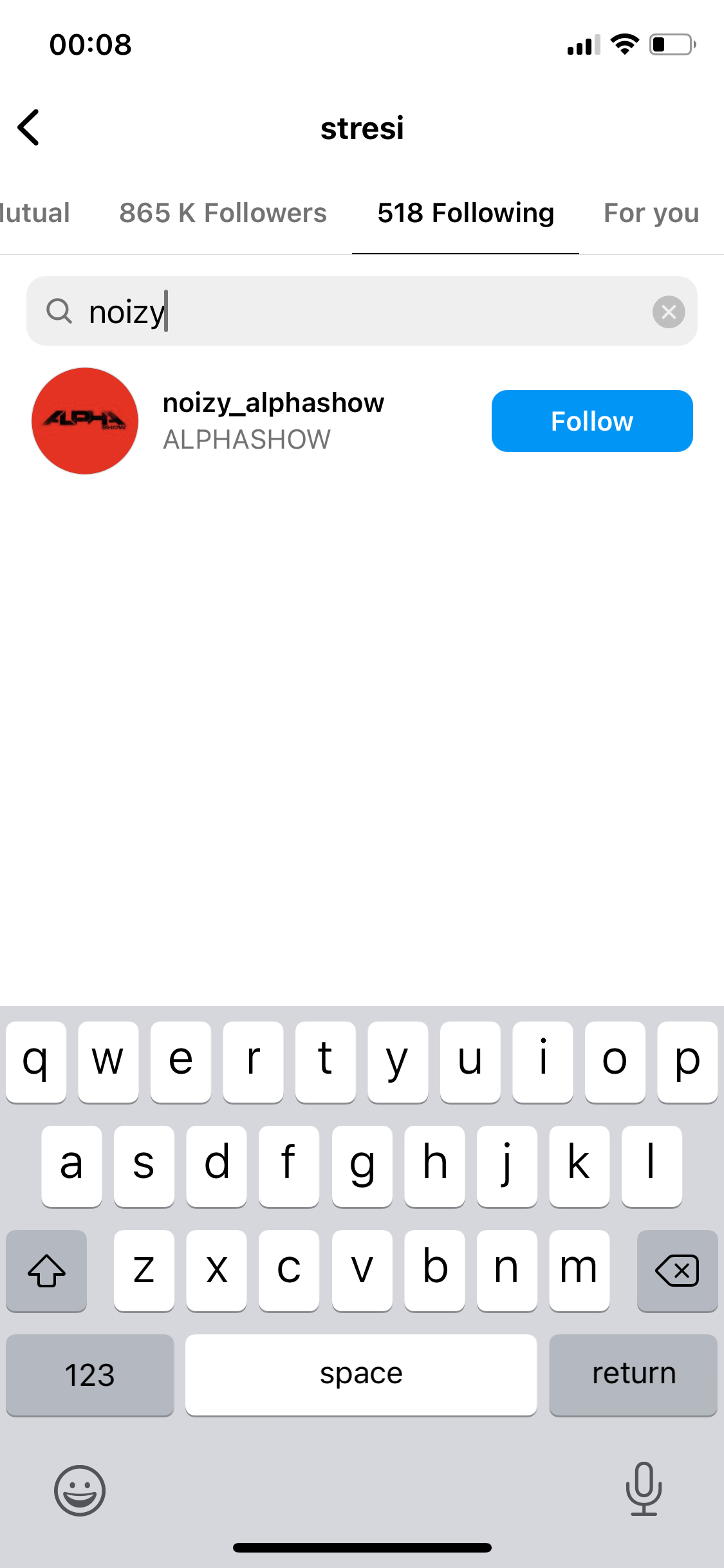Image resolution: width=724 pixels, height=1568 pixels.
Task: Open the emoji keyboard
Action: (80, 1491)
